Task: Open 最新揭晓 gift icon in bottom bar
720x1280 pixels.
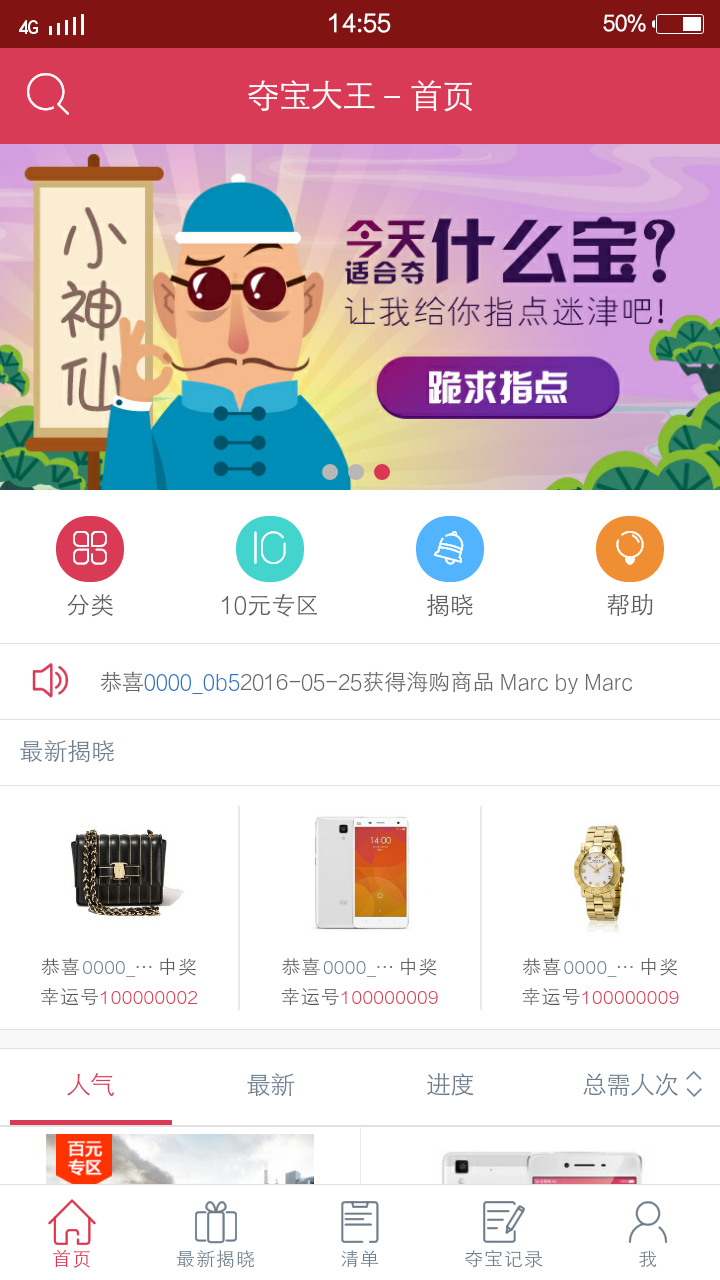Action: coord(215,1220)
